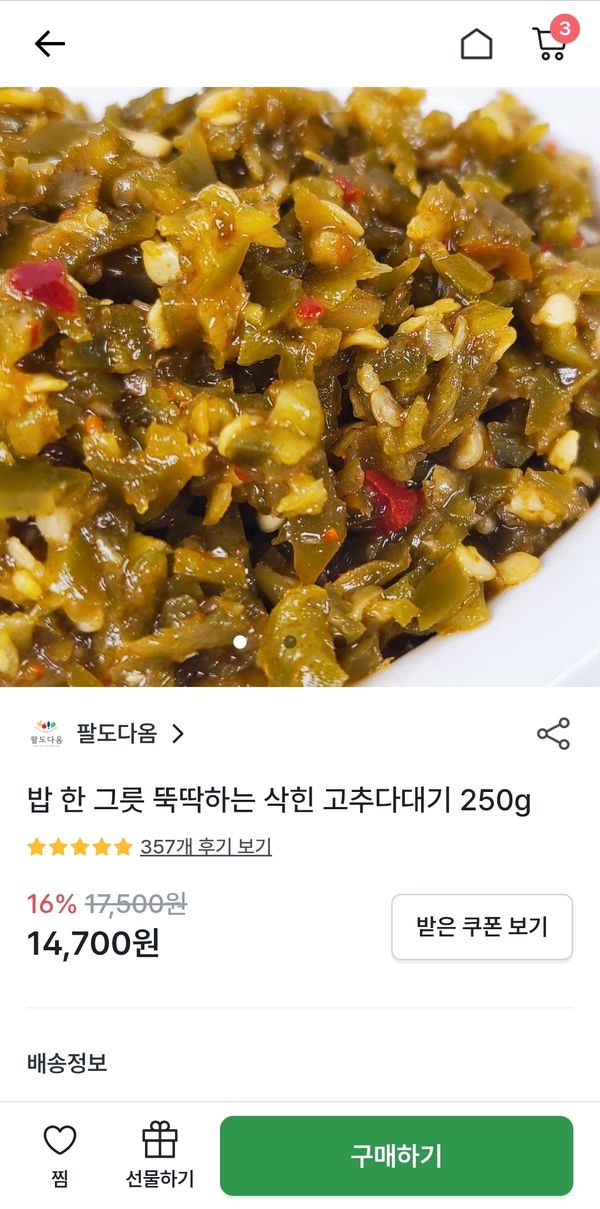The image size is (600, 1209).
Task: View the 357개 후기 보기 reviews link
Action: pos(206,847)
